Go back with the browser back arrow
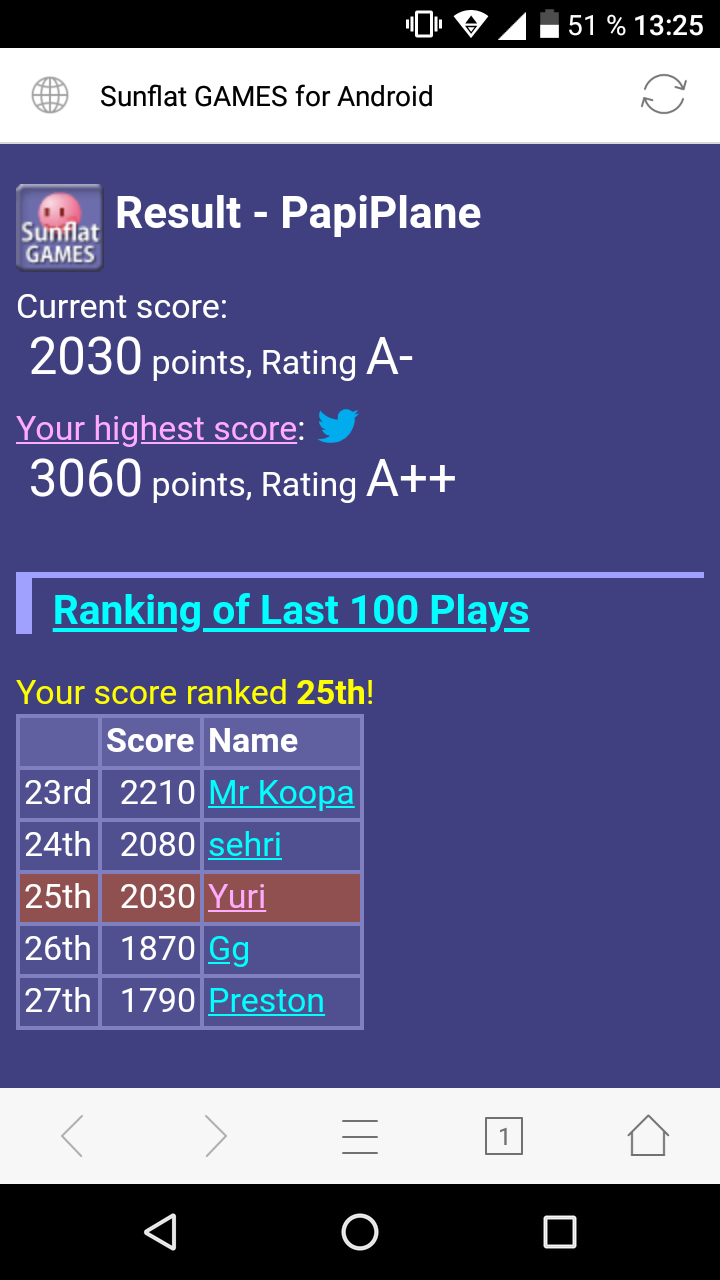Image resolution: width=720 pixels, height=1280 pixels. point(72,1136)
